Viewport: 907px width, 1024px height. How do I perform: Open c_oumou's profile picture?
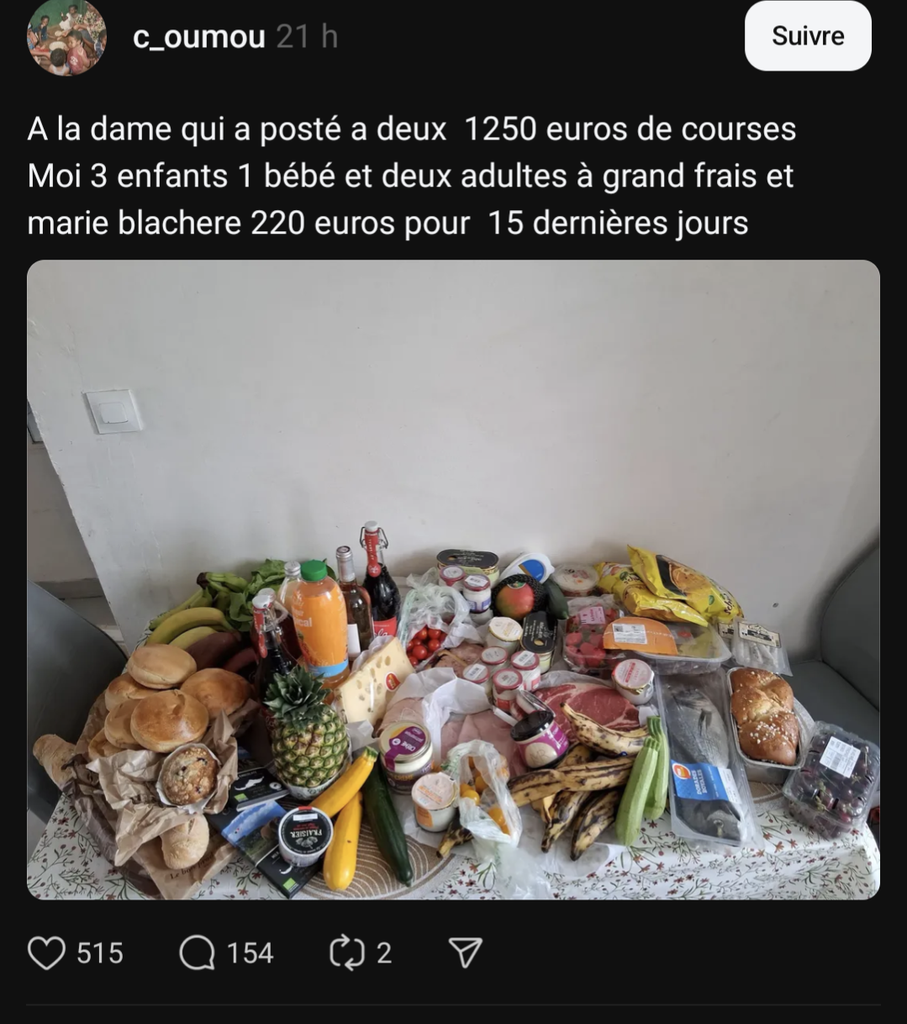coord(67,36)
